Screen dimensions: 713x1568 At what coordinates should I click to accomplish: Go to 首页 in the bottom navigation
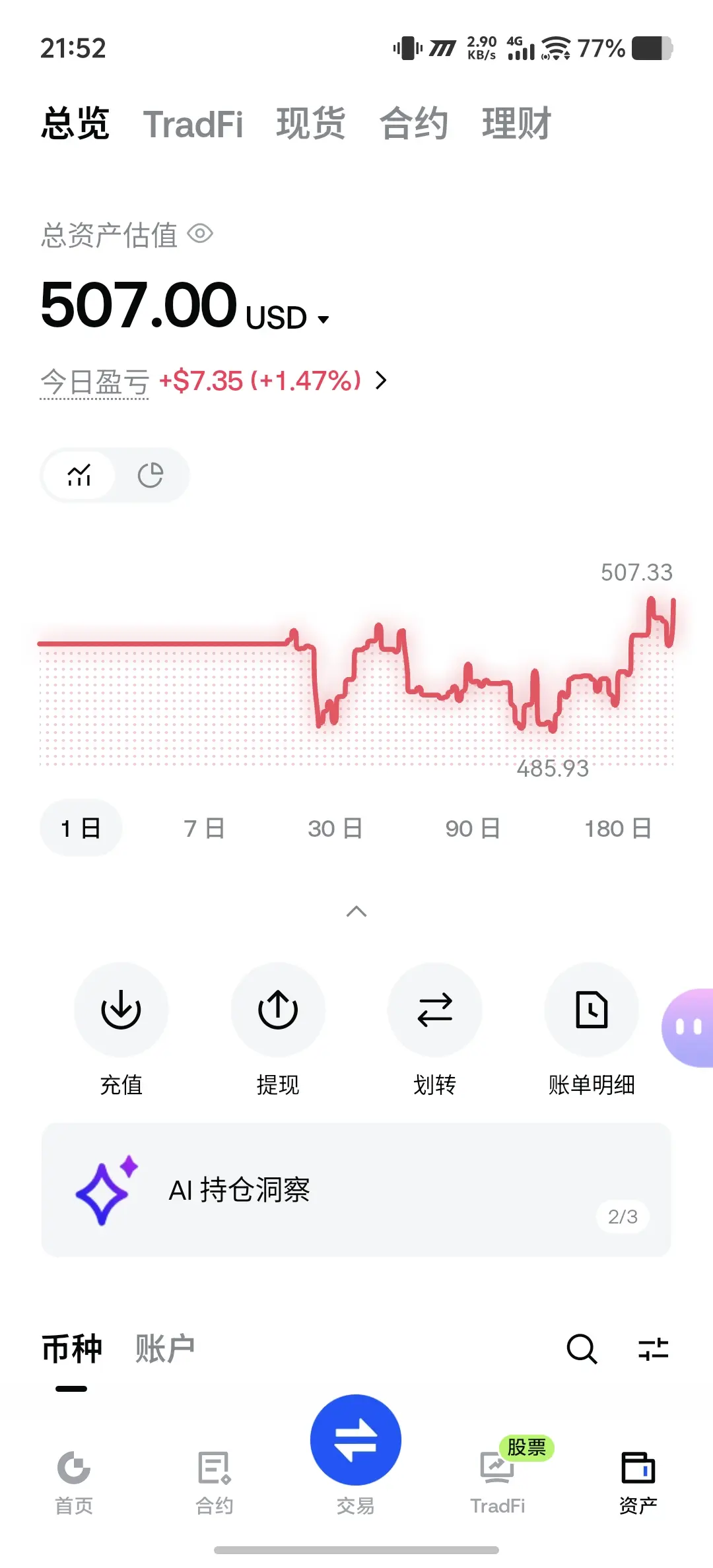(74, 1482)
